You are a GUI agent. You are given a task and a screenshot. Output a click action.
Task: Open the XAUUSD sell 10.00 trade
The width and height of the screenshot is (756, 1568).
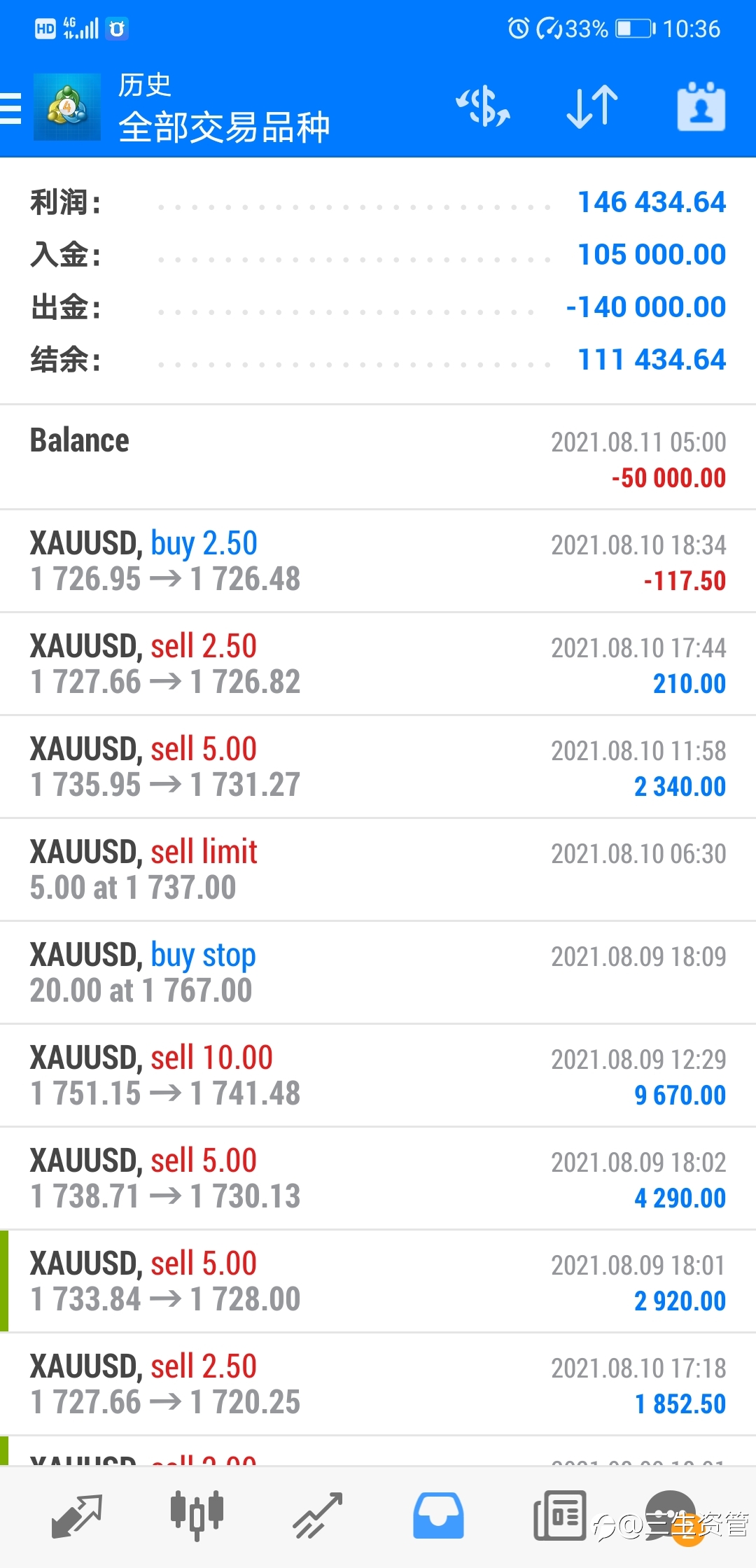point(378,1075)
